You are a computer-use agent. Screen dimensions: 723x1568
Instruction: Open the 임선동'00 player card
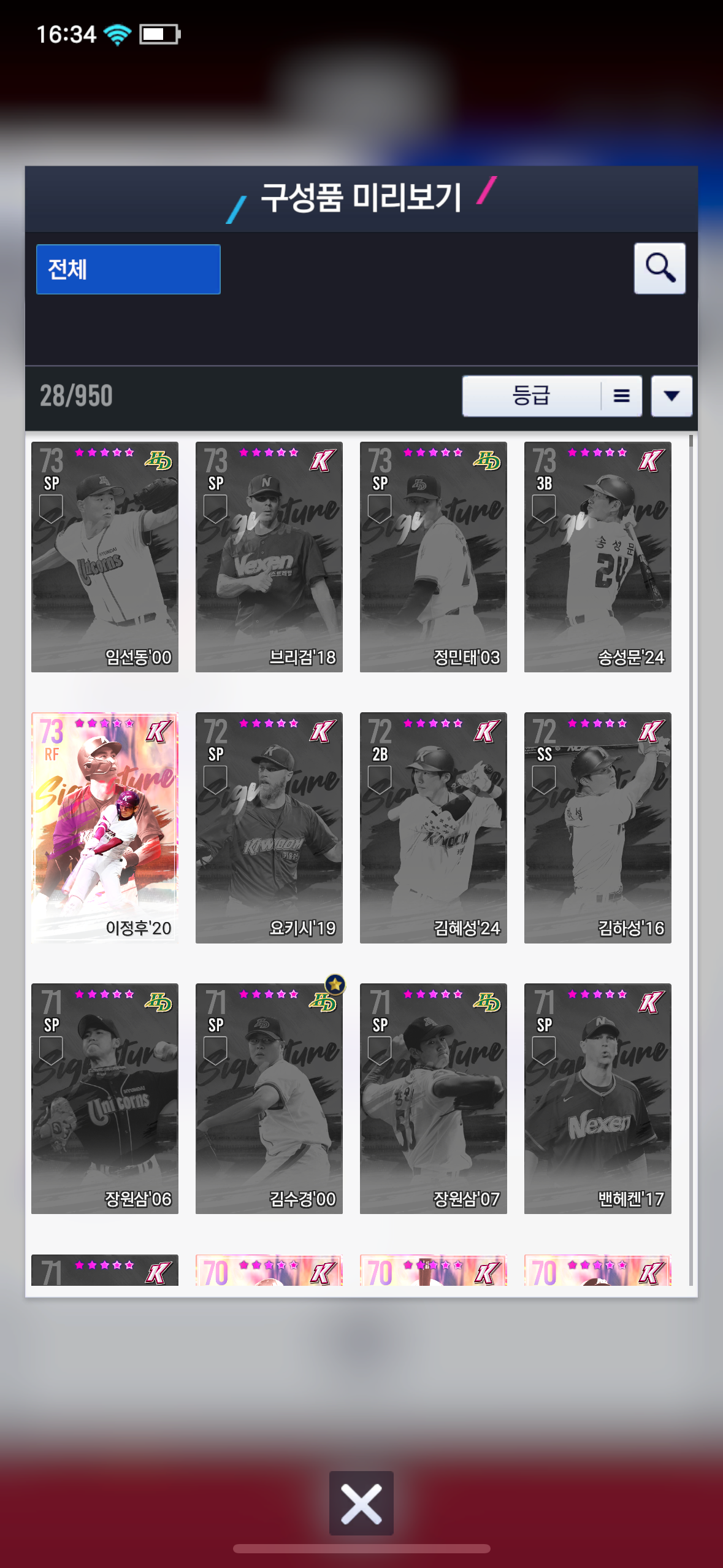coord(105,556)
